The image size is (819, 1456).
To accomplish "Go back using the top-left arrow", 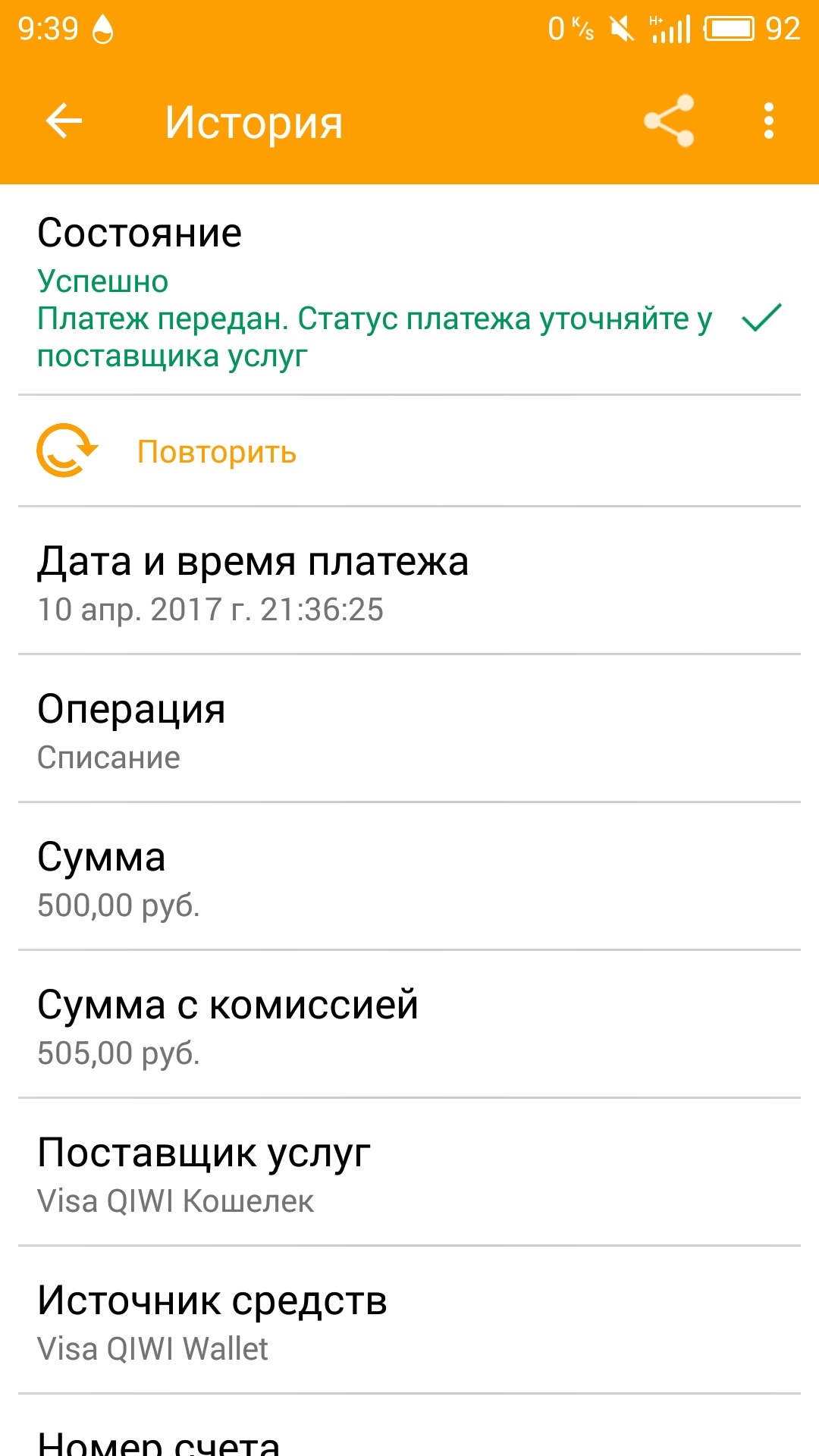I will click(x=64, y=121).
